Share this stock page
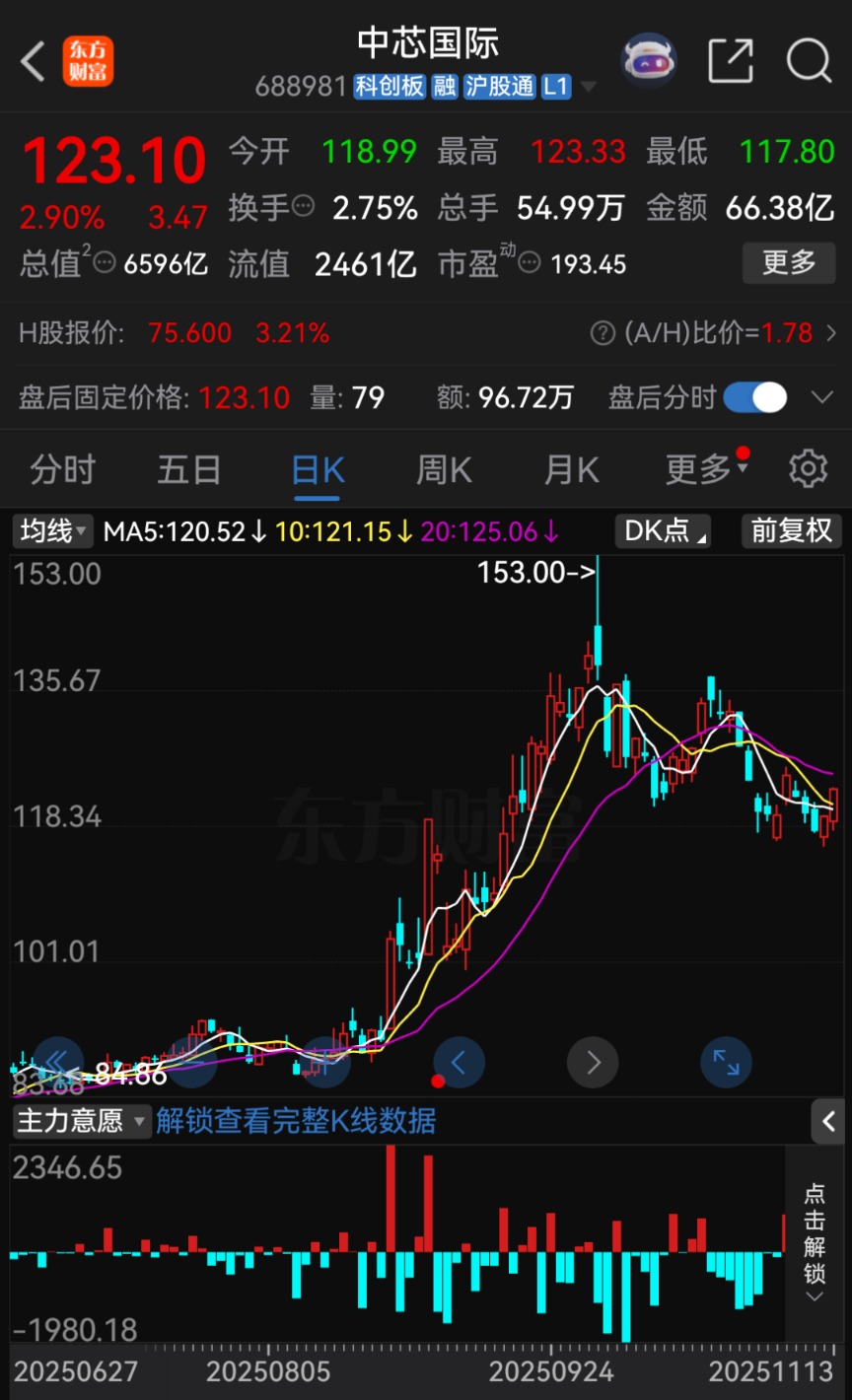The image size is (852, 1400). [x=731, y=62]
